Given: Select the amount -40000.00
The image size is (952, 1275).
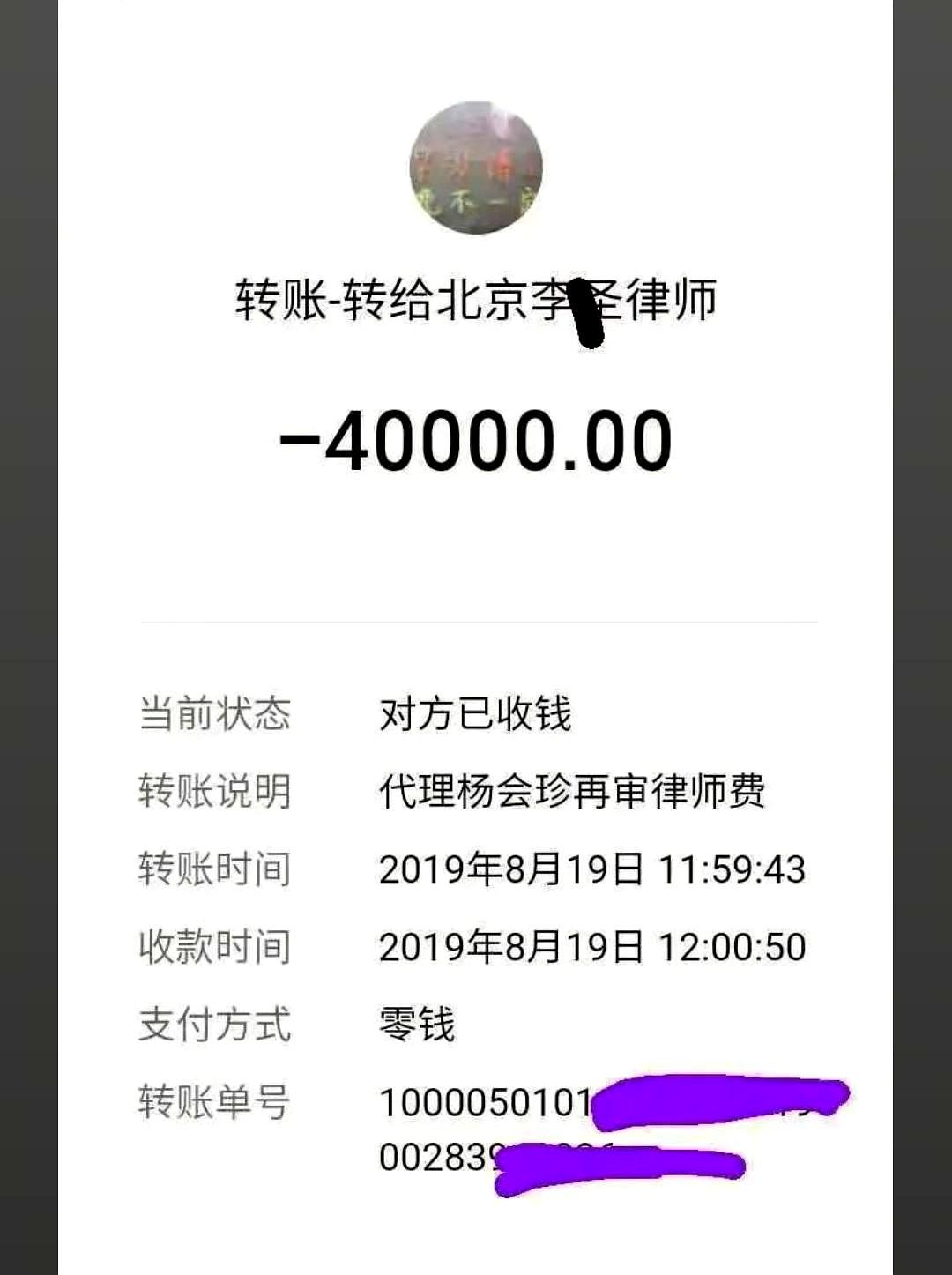Looking at the screenshot, I should 476,441.
